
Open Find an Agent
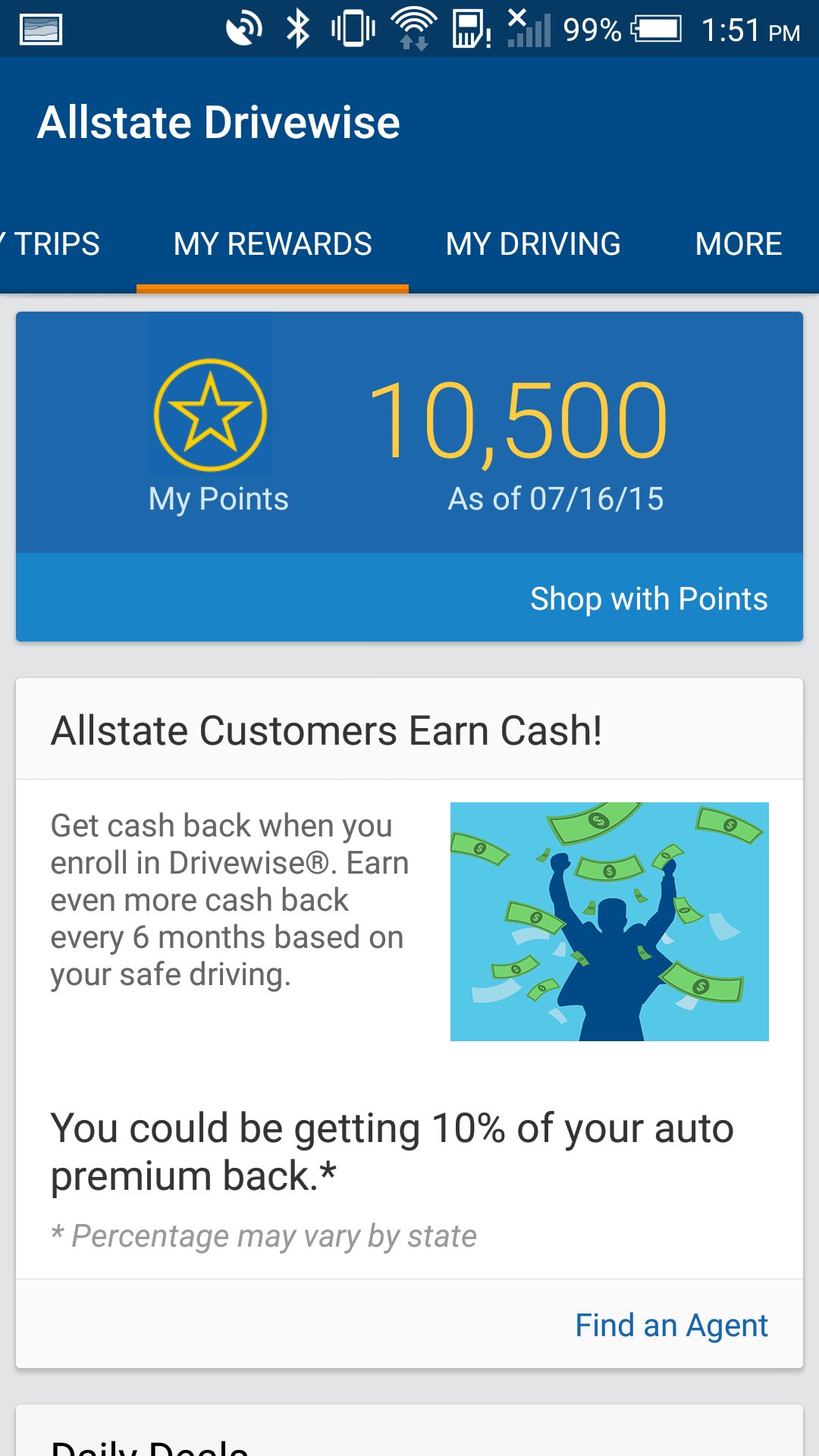[x=672, y=1325]
